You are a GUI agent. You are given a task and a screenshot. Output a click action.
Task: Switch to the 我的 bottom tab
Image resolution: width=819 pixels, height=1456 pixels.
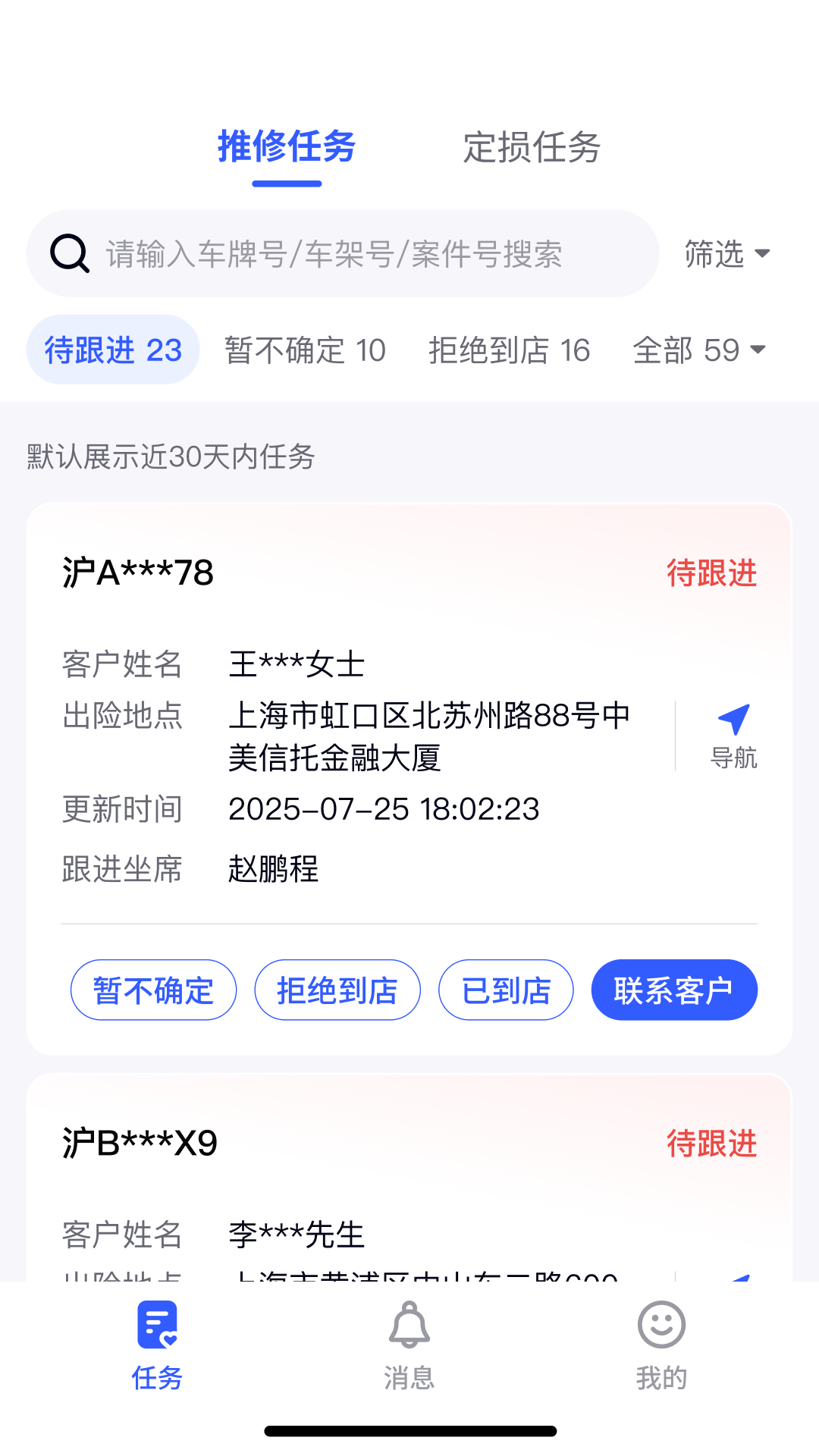click(661, 1345)
